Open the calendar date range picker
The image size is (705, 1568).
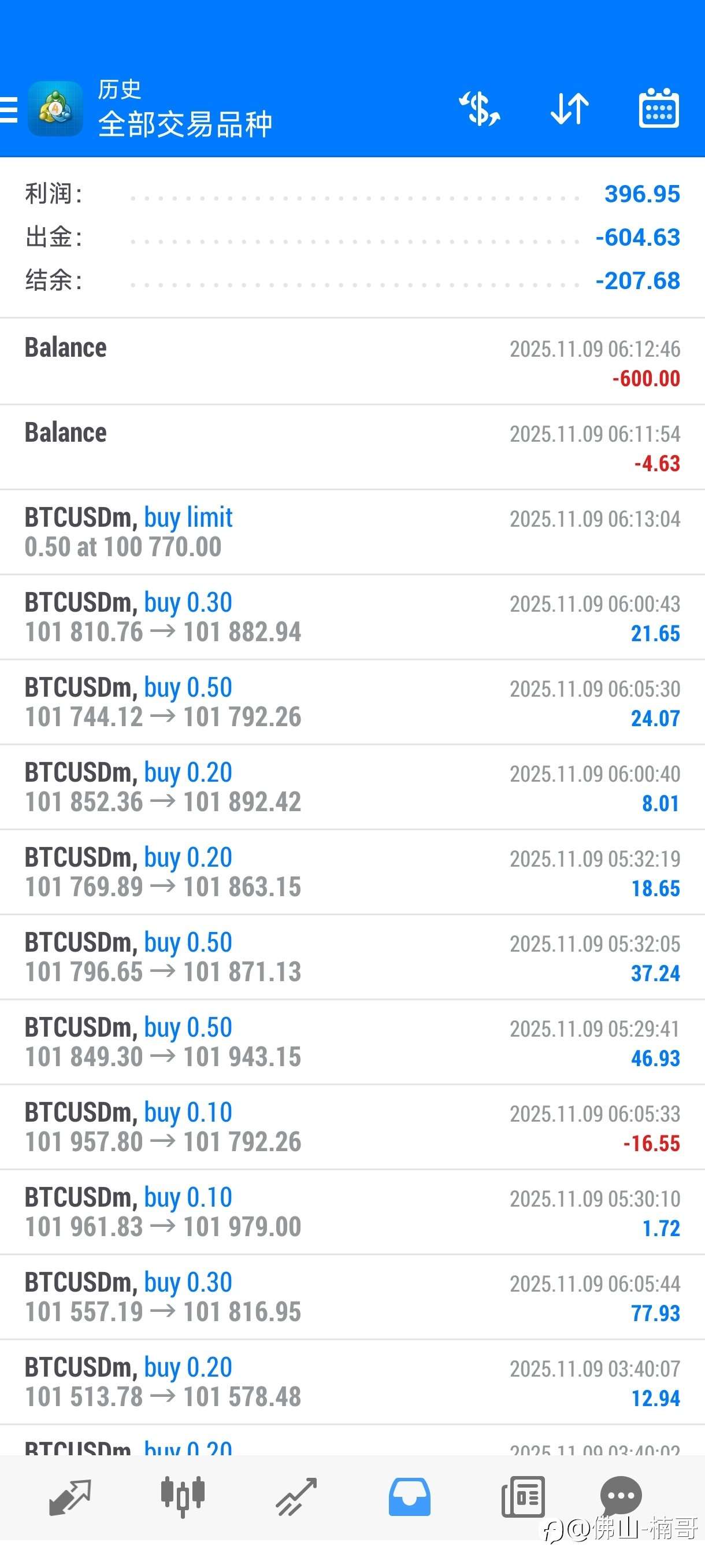659,108
